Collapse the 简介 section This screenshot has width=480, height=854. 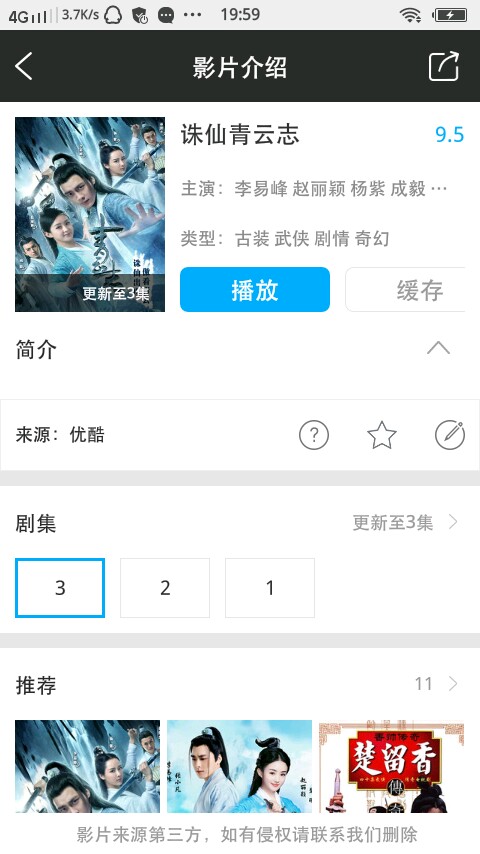pyautogui.click(x=438, y=348)
